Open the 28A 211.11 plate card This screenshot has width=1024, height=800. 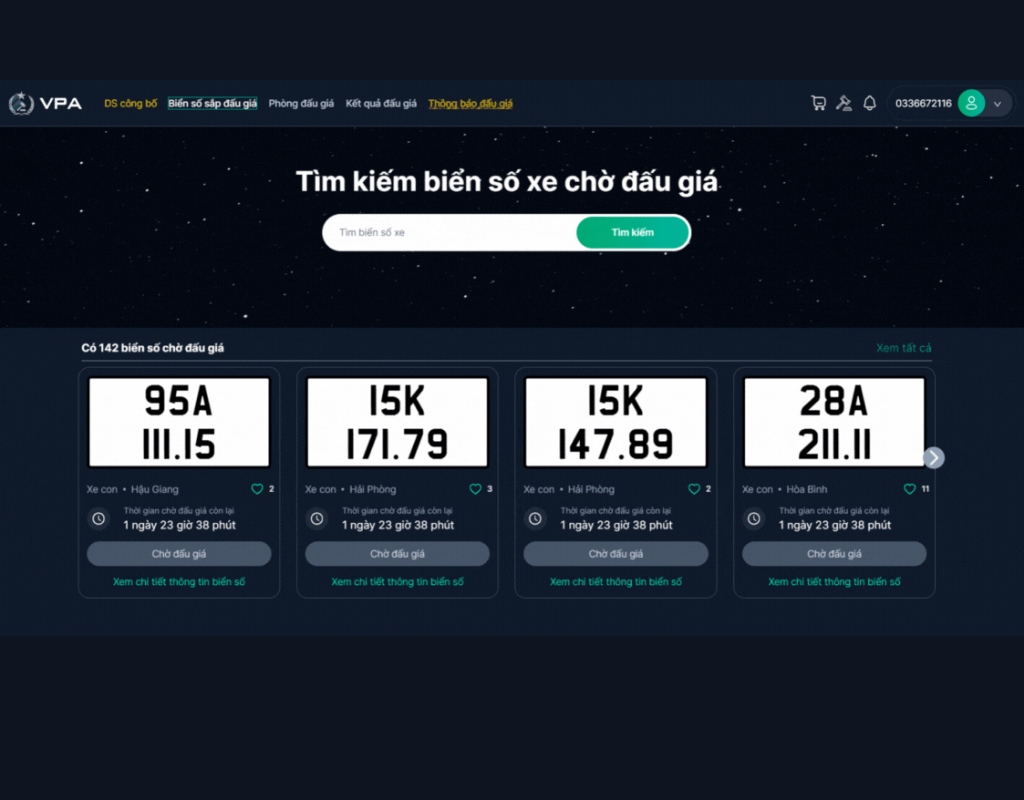[x=833, y=422]
